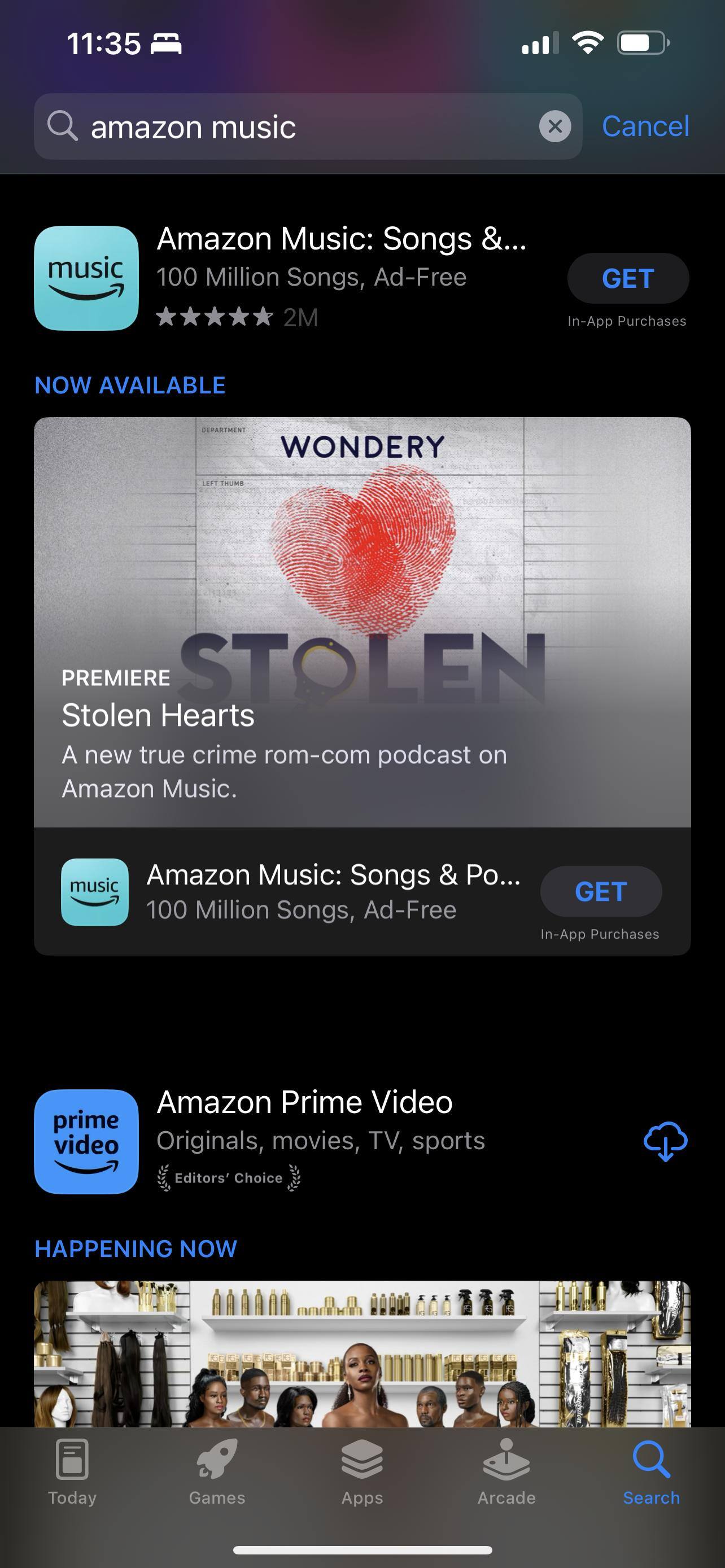Image resolution: width=725 pixels, height=1568 pixels.
Task: Get Amazon Music from the top result
Action: coord(628,278)
